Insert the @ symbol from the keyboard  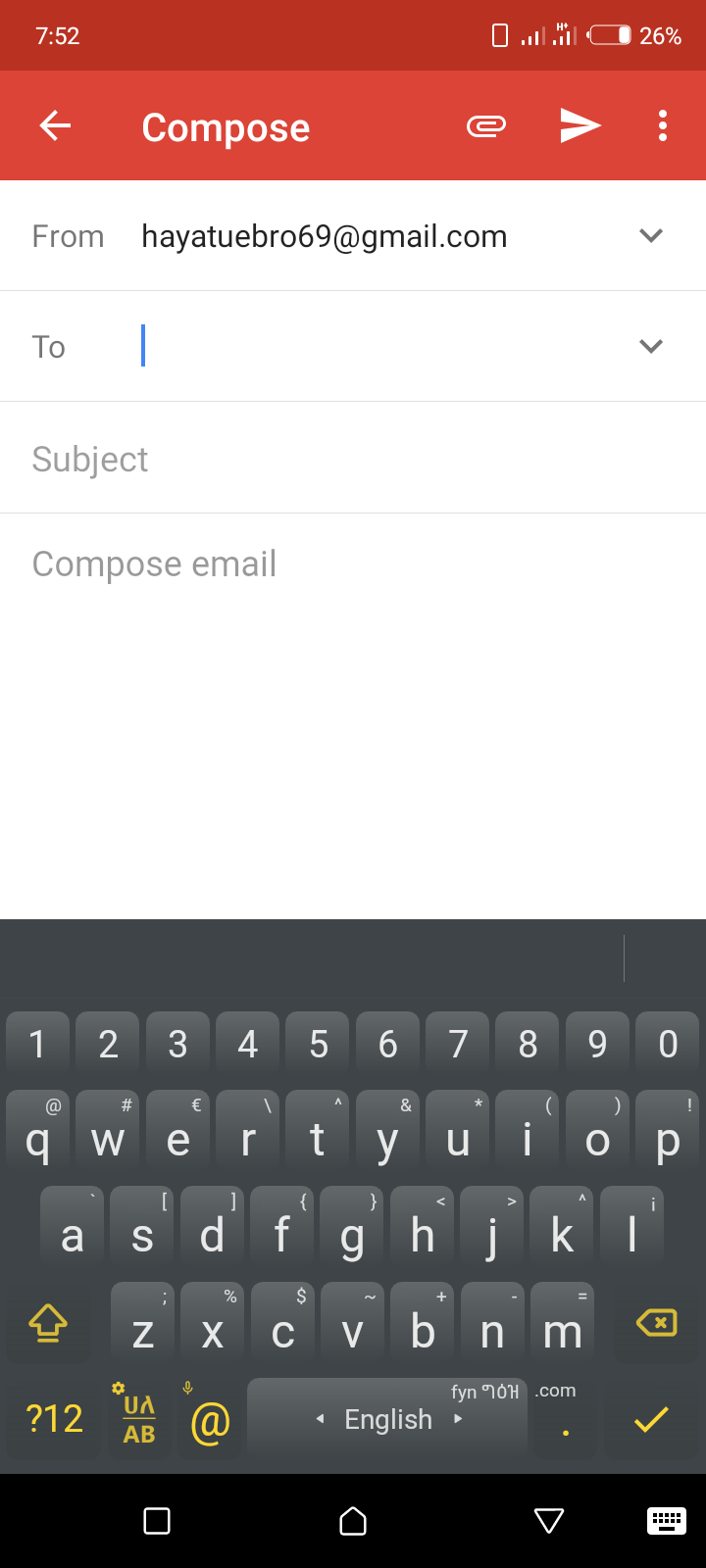(210, 1421)
